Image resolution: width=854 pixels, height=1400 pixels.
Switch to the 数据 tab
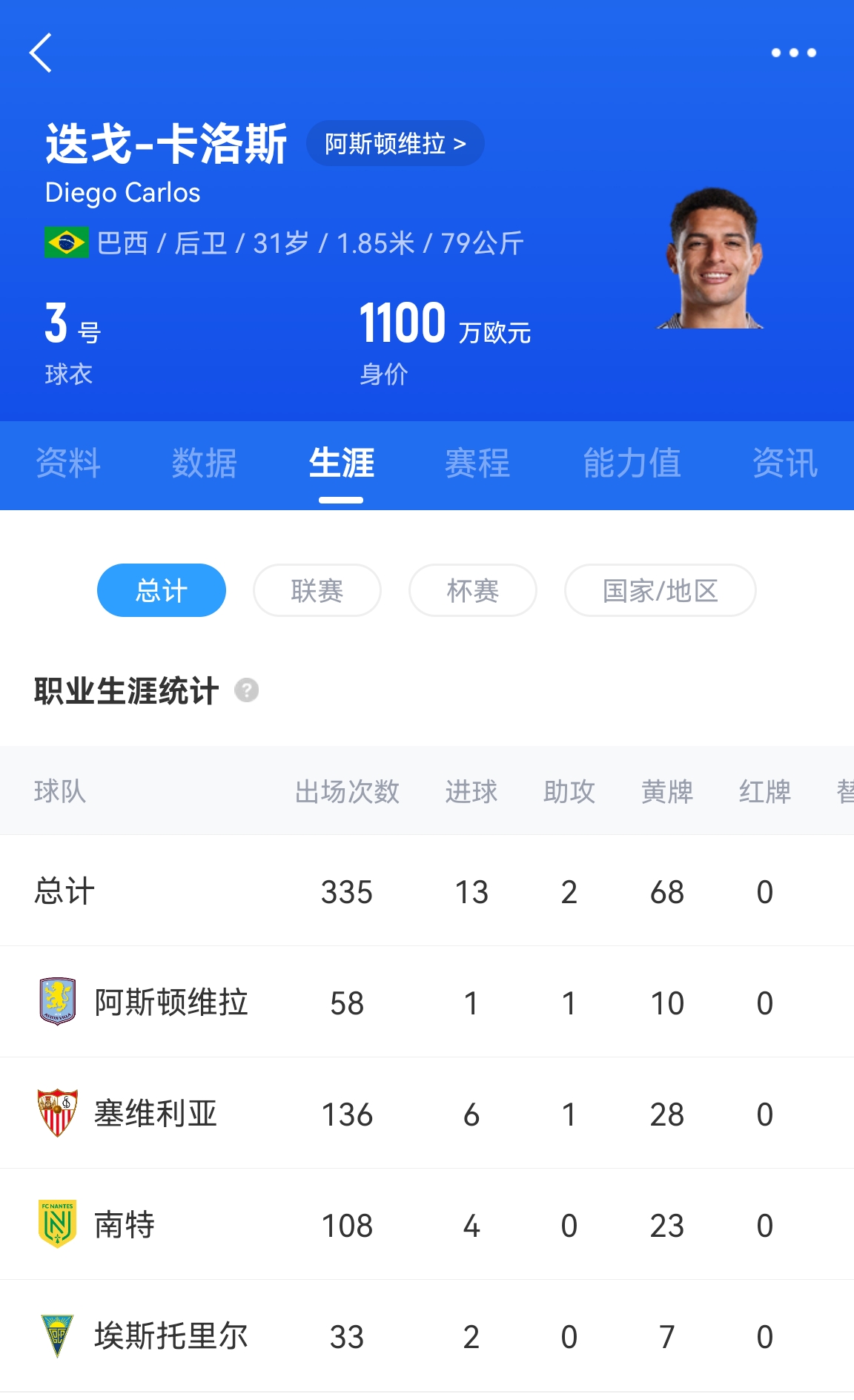coord(205,463)
